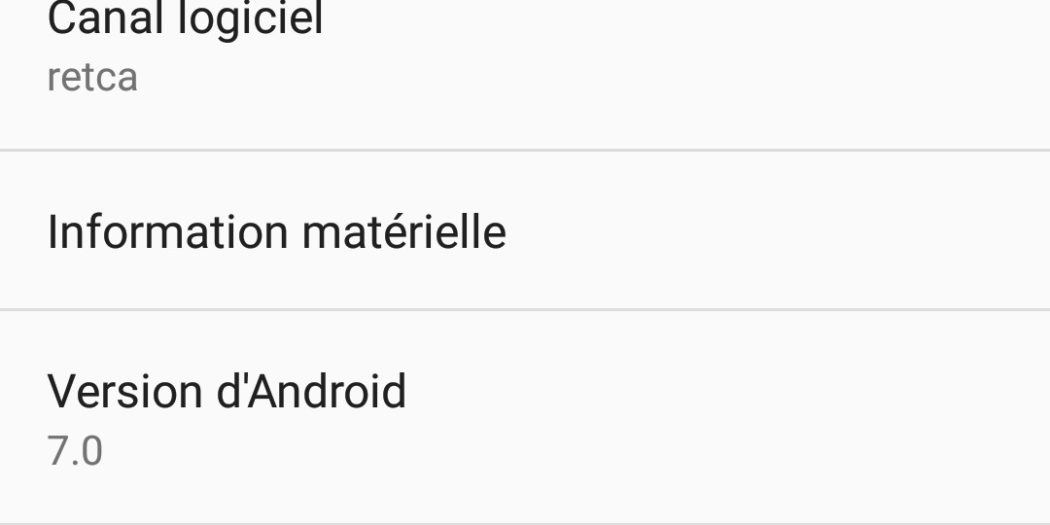Tap the Version d'Android row

(227, 417)
